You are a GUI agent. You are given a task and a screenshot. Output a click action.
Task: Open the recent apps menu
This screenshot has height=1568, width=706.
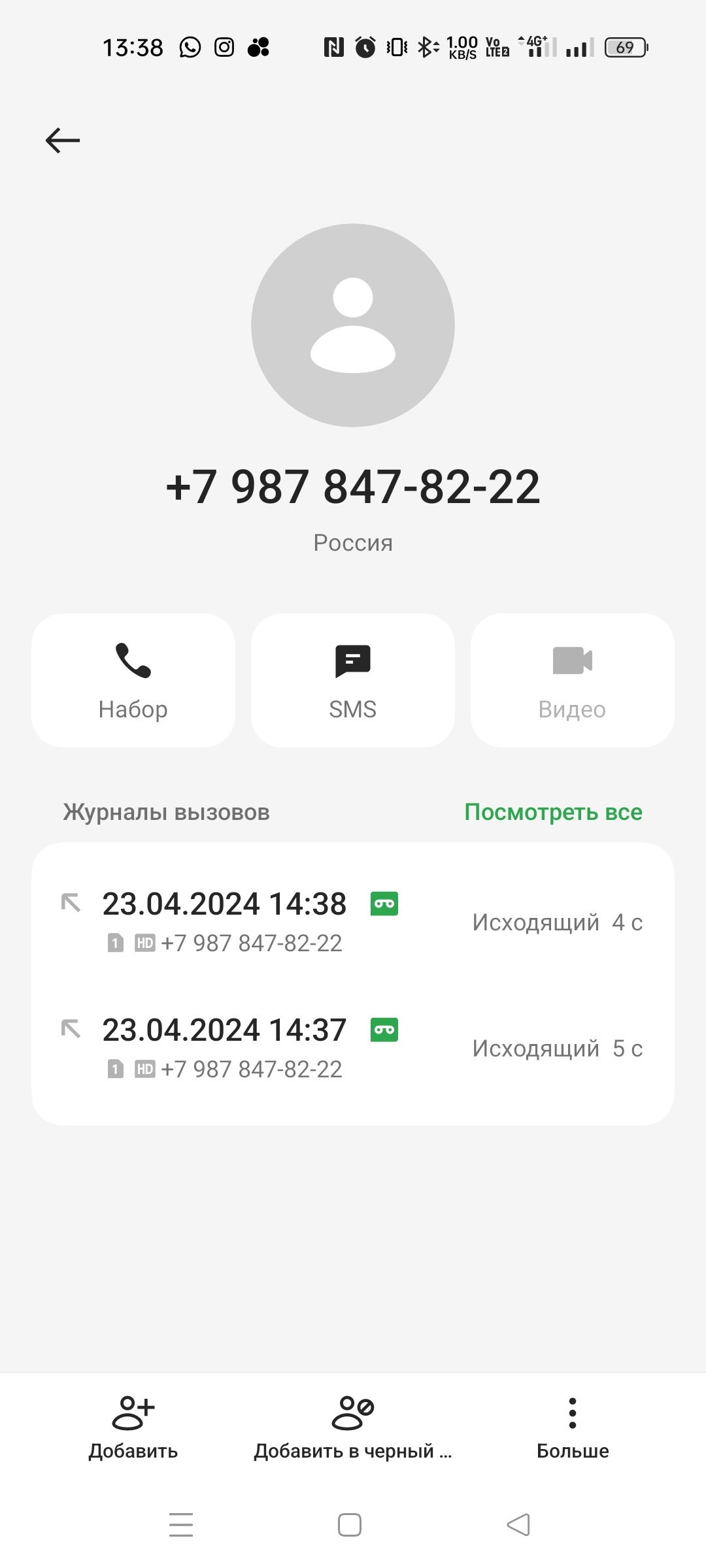(x=181, y=1525)
